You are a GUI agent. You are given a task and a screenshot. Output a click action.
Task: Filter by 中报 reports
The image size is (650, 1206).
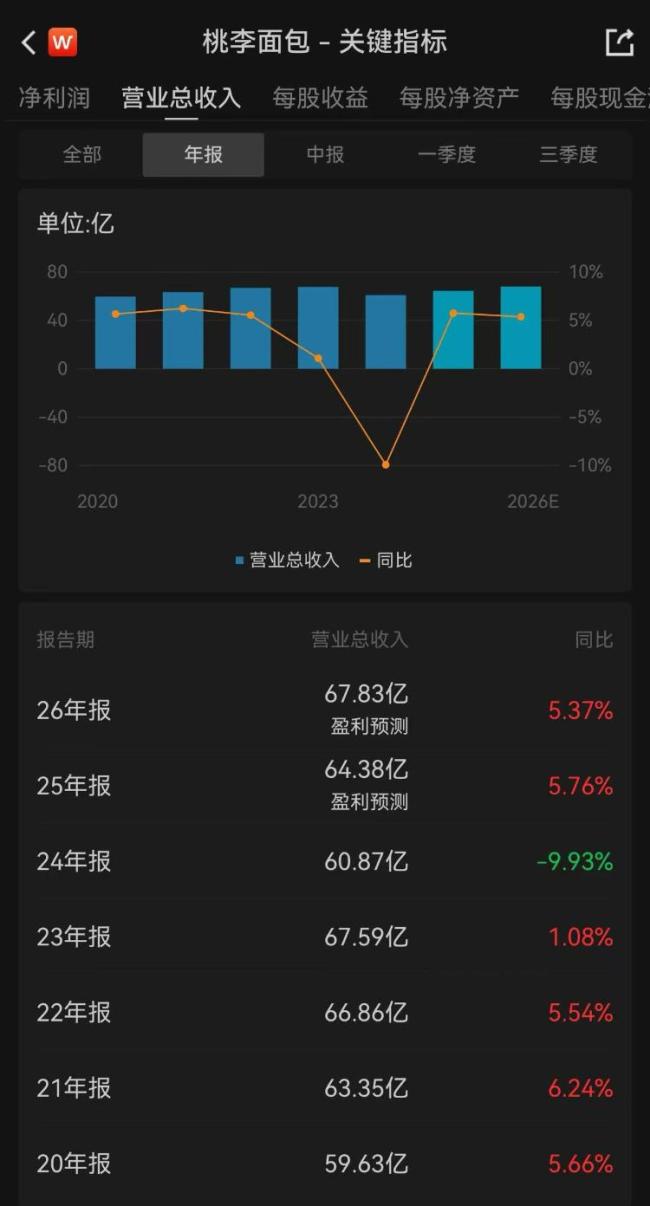point(325,155)
